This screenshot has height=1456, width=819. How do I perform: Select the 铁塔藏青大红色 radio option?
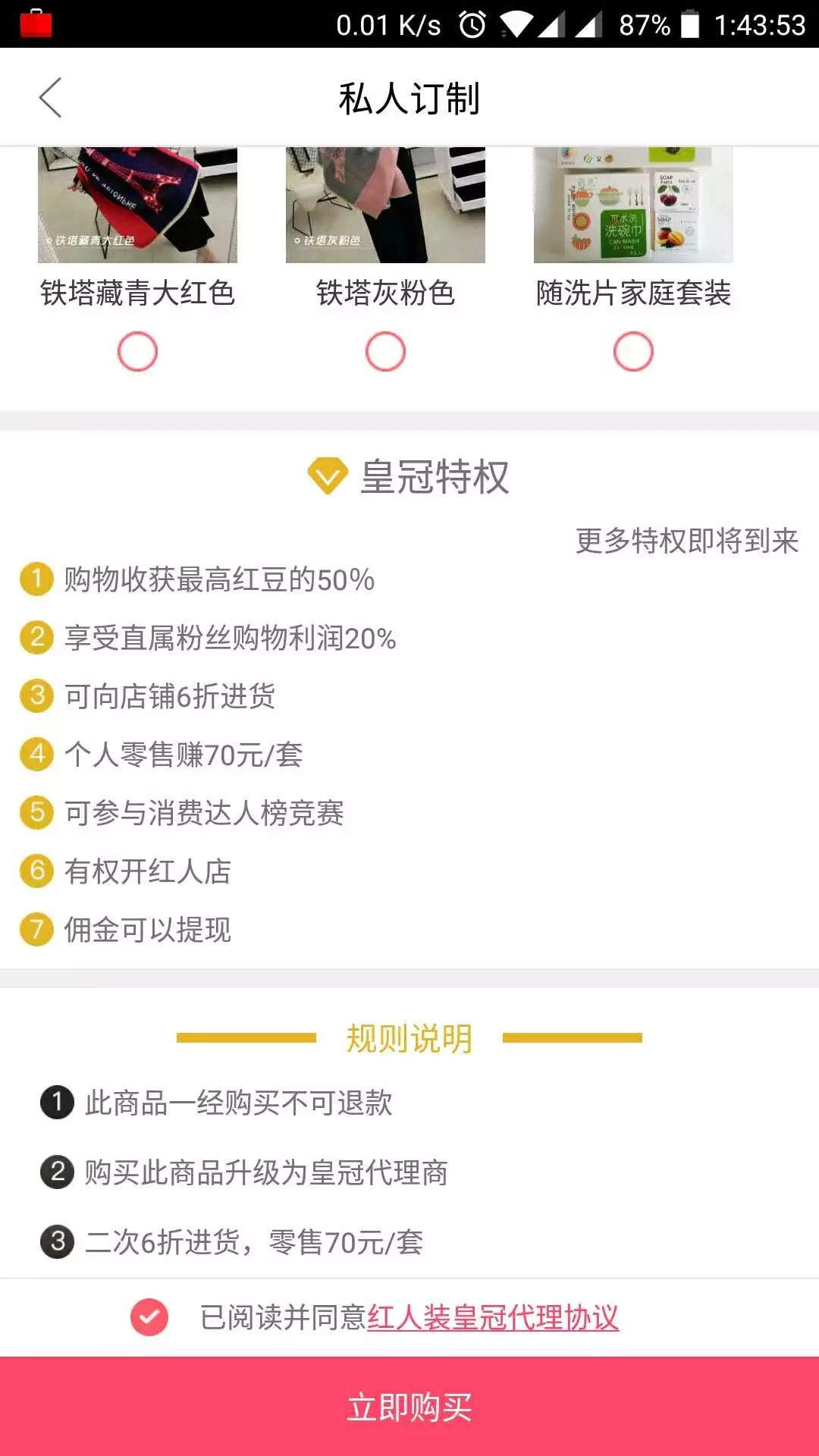click(x=137, y=351)
